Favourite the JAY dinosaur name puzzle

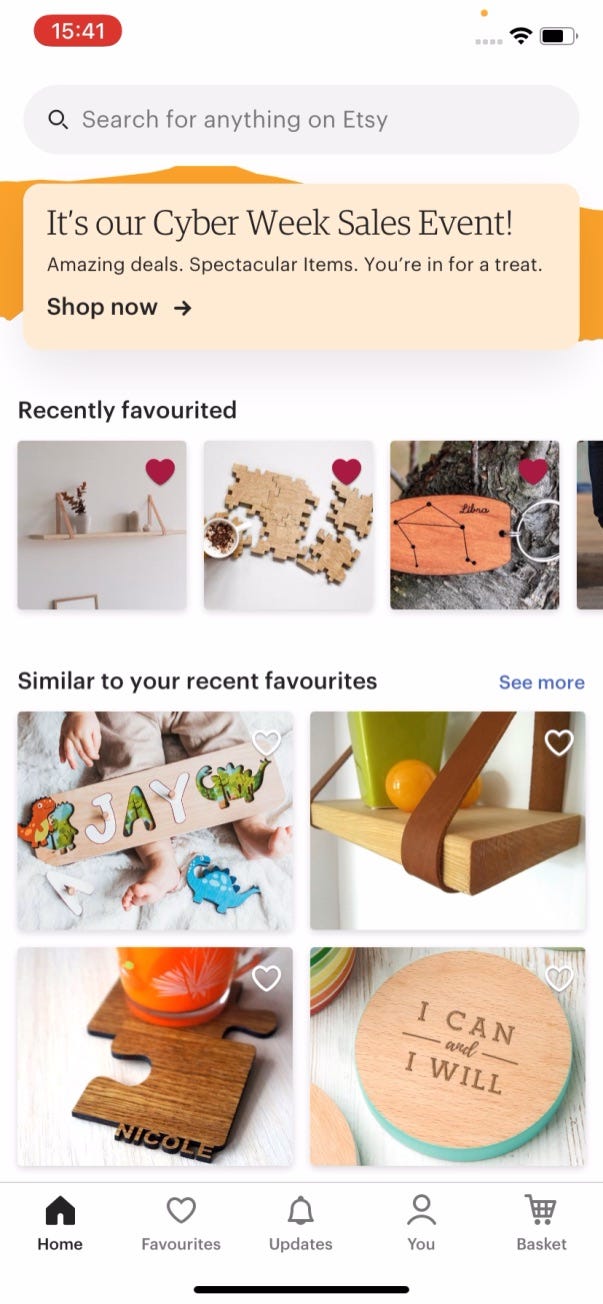[266, 742]
